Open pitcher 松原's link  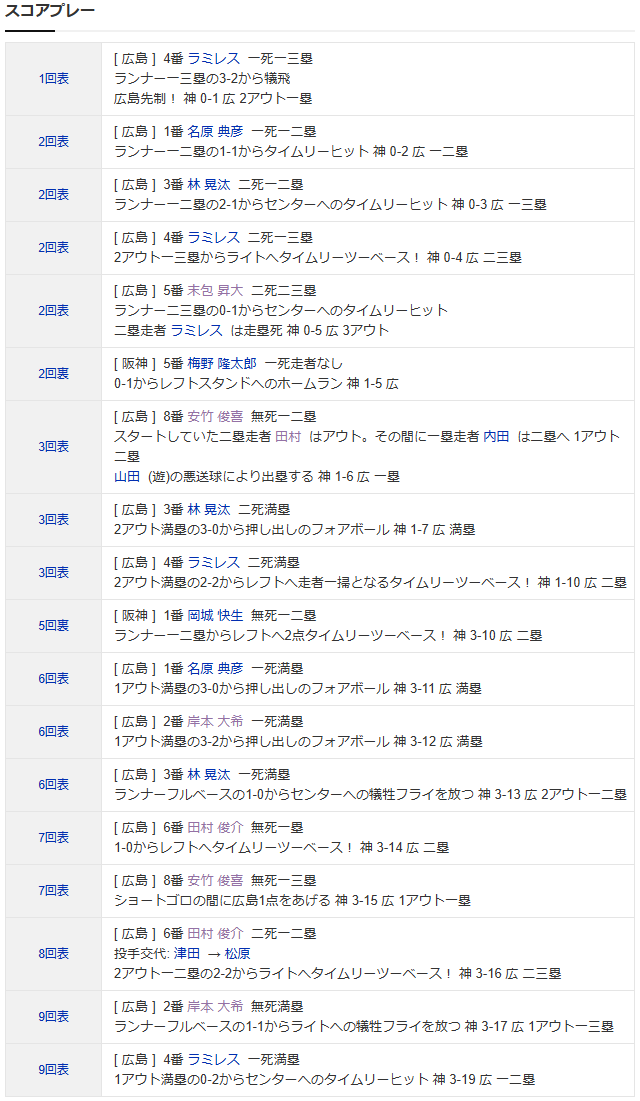[237, 954]
